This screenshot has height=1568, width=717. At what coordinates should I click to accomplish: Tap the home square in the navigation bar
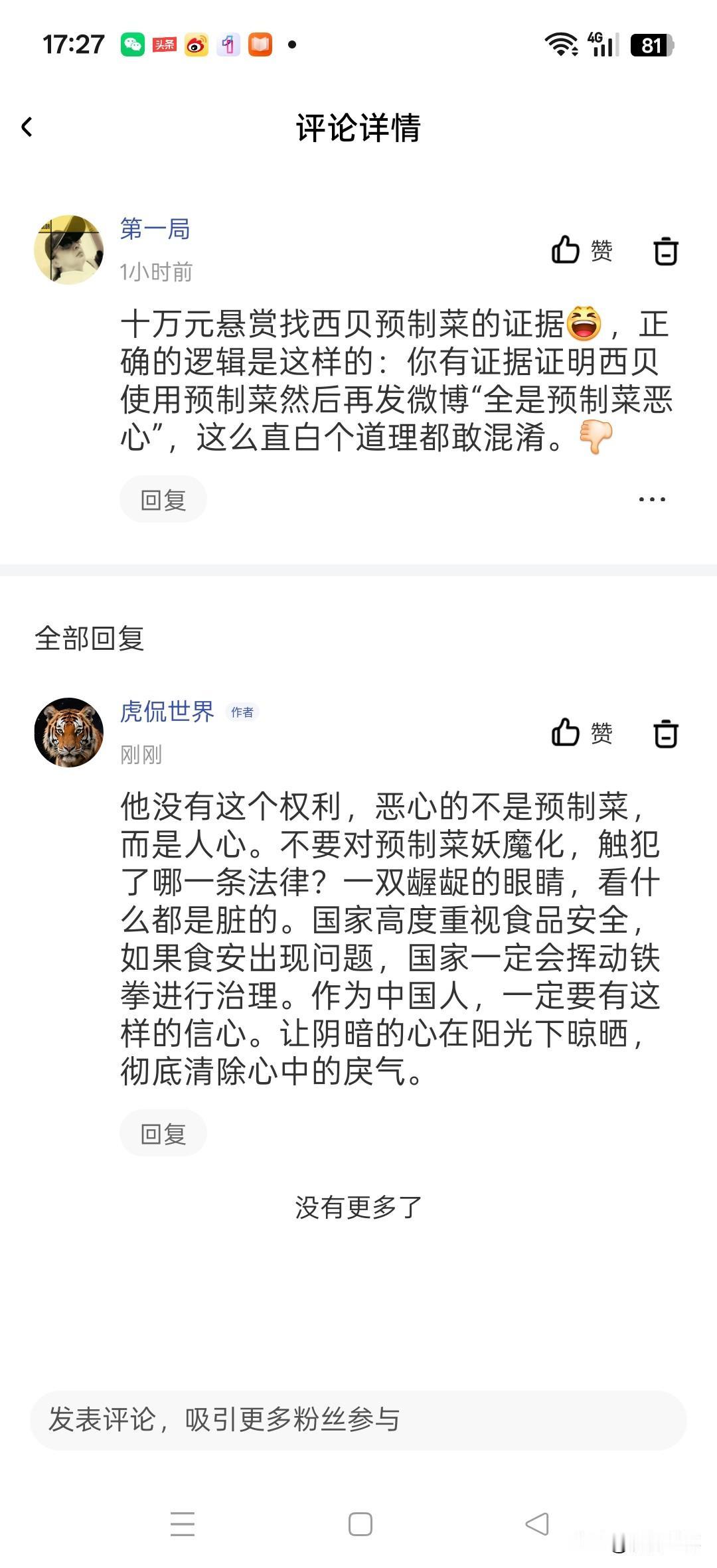coord(358,1524)
